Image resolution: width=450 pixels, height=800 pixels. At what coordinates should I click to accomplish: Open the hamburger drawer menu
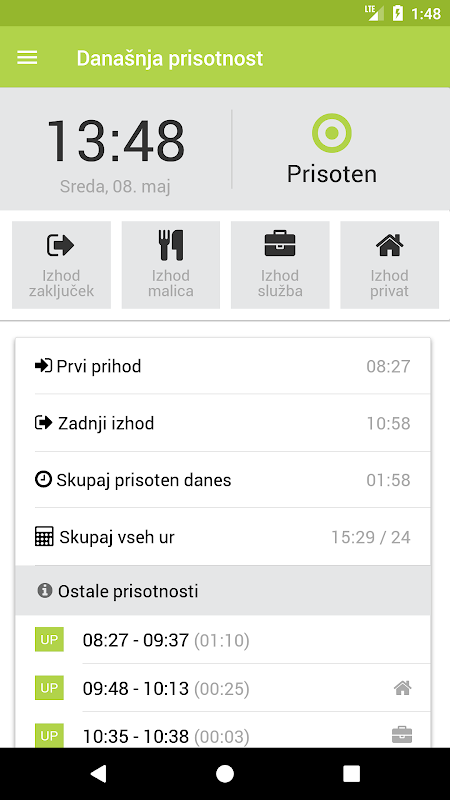click(x=27, y=58)
